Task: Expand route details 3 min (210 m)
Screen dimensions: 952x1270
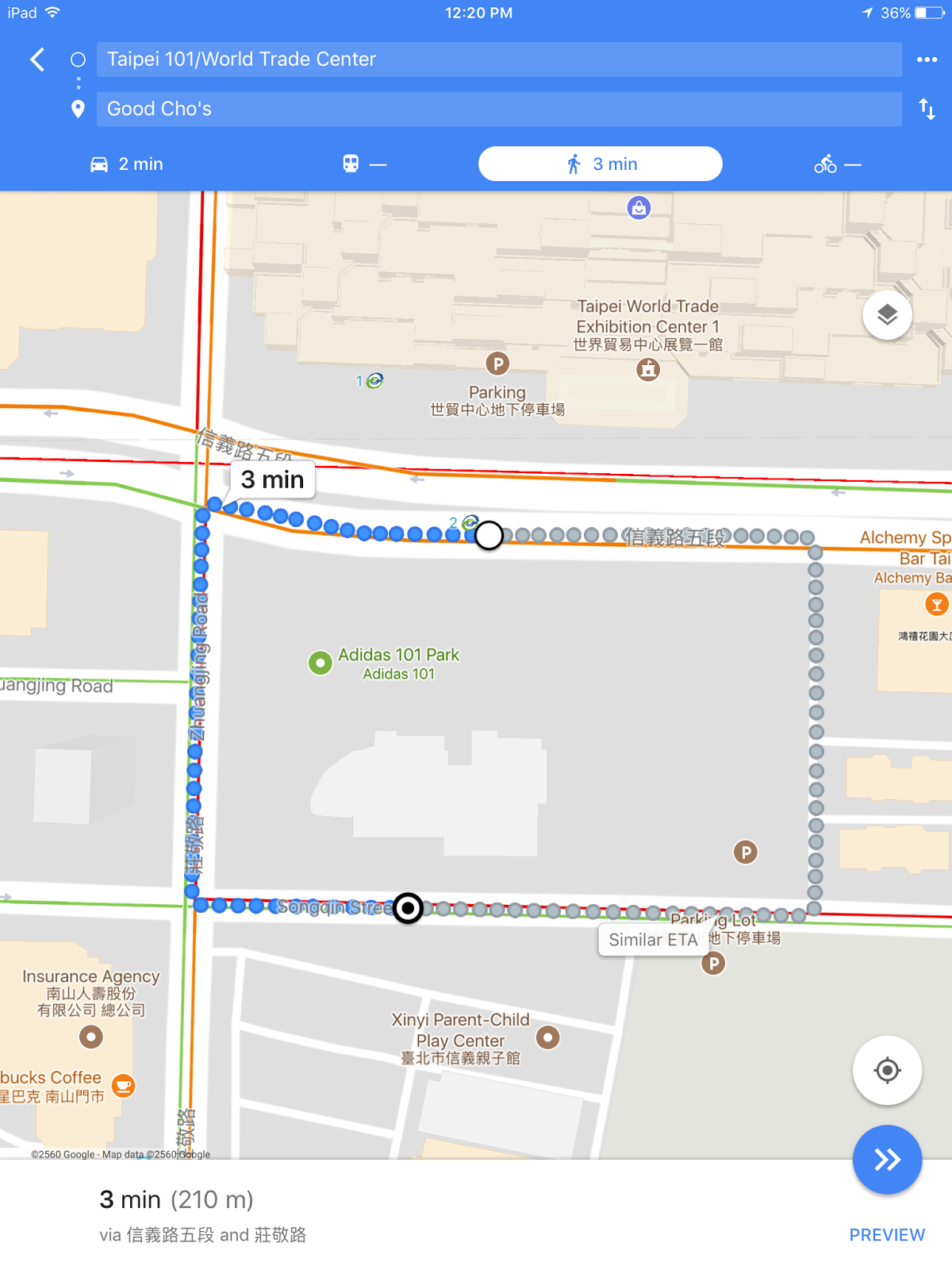Action: coord(176,1199)
